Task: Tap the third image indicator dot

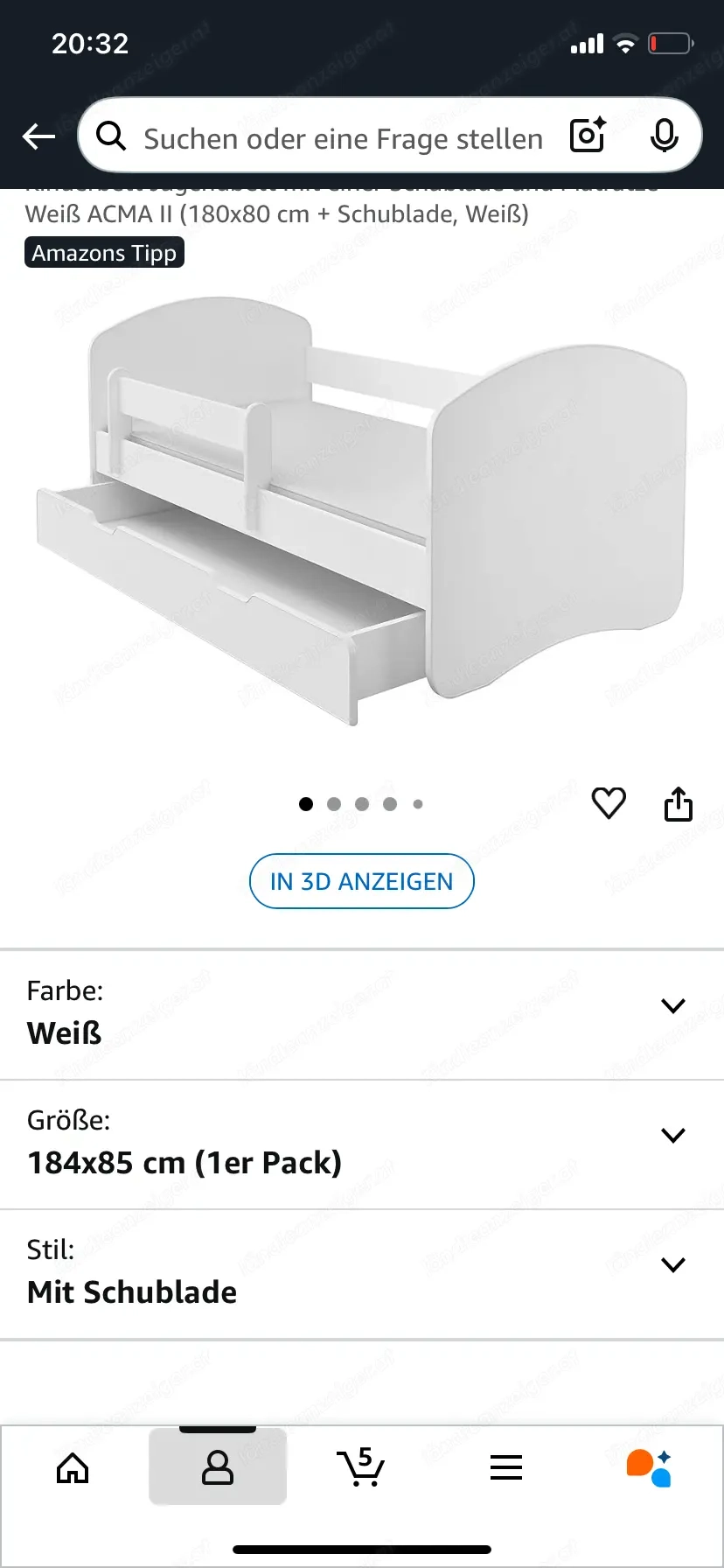Action: click(362, 803)
